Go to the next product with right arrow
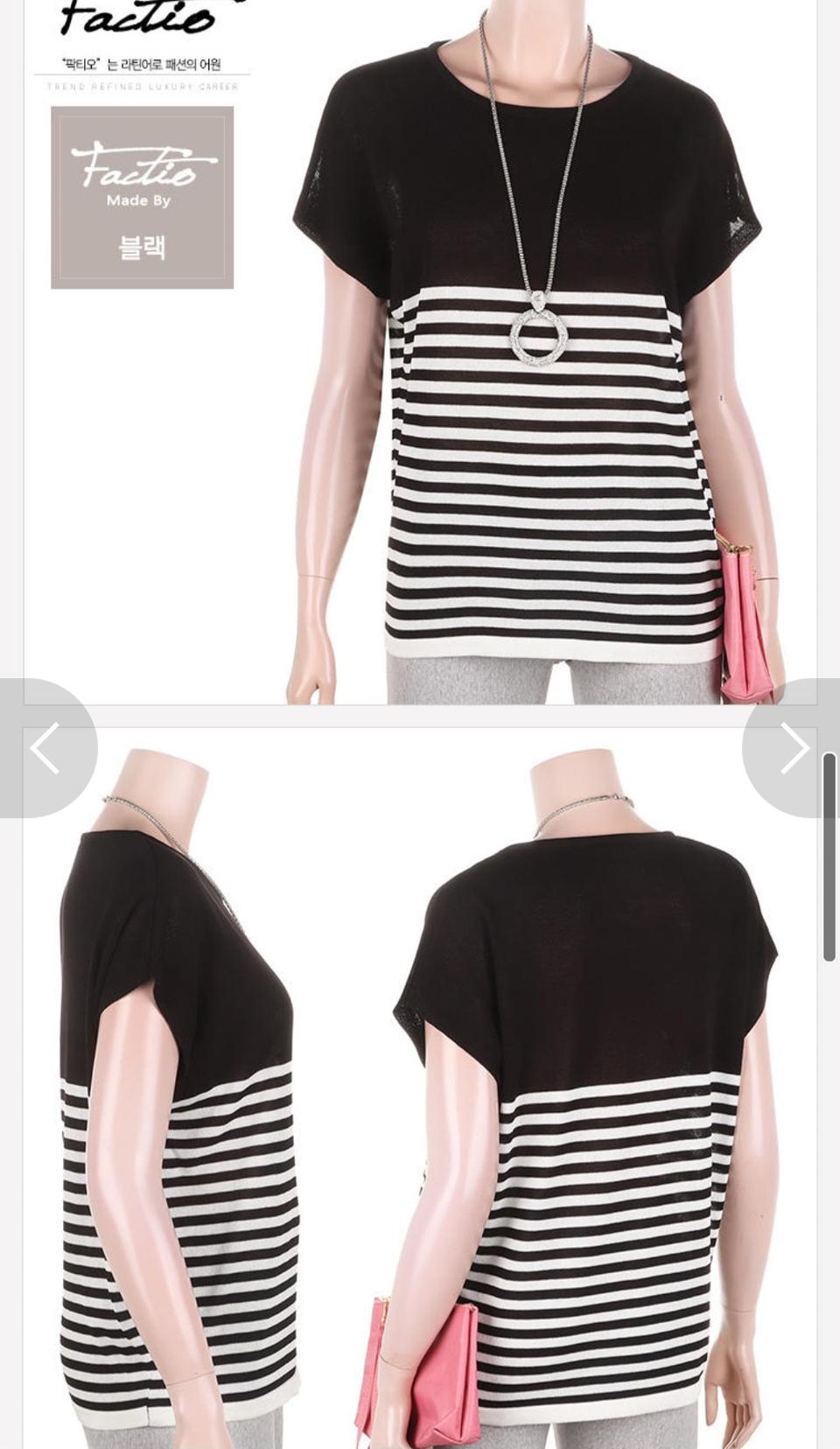840x1449 pixels. pos(793,748)
